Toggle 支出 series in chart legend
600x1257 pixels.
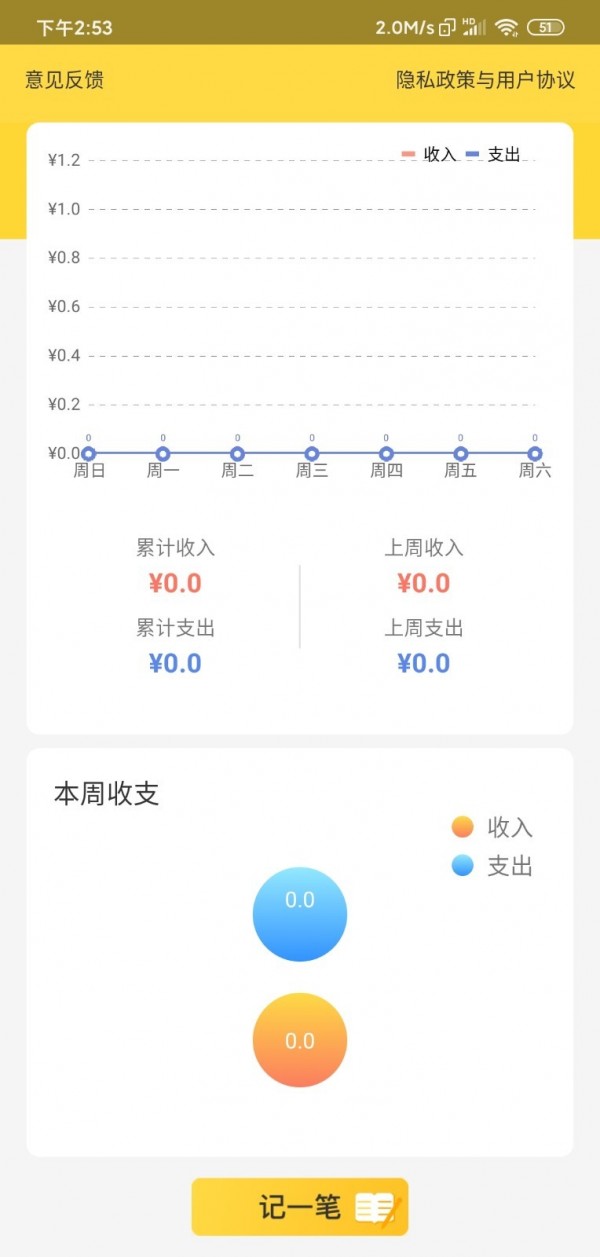493,155
